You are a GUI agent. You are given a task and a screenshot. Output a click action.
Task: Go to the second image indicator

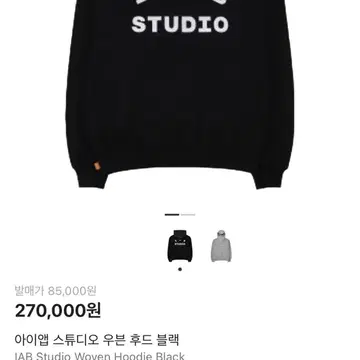(188, 215)
